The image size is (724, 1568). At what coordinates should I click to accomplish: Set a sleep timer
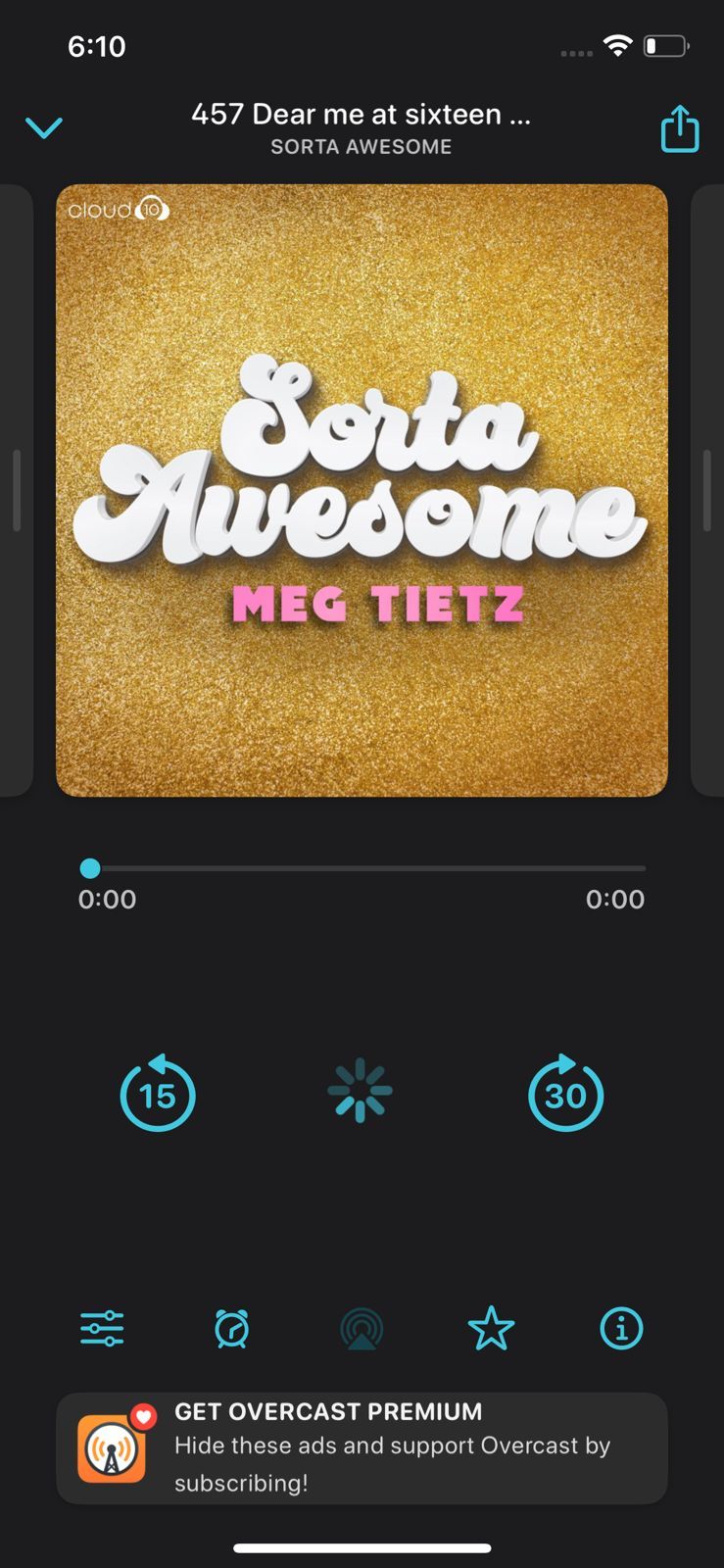pos(229,1329)
